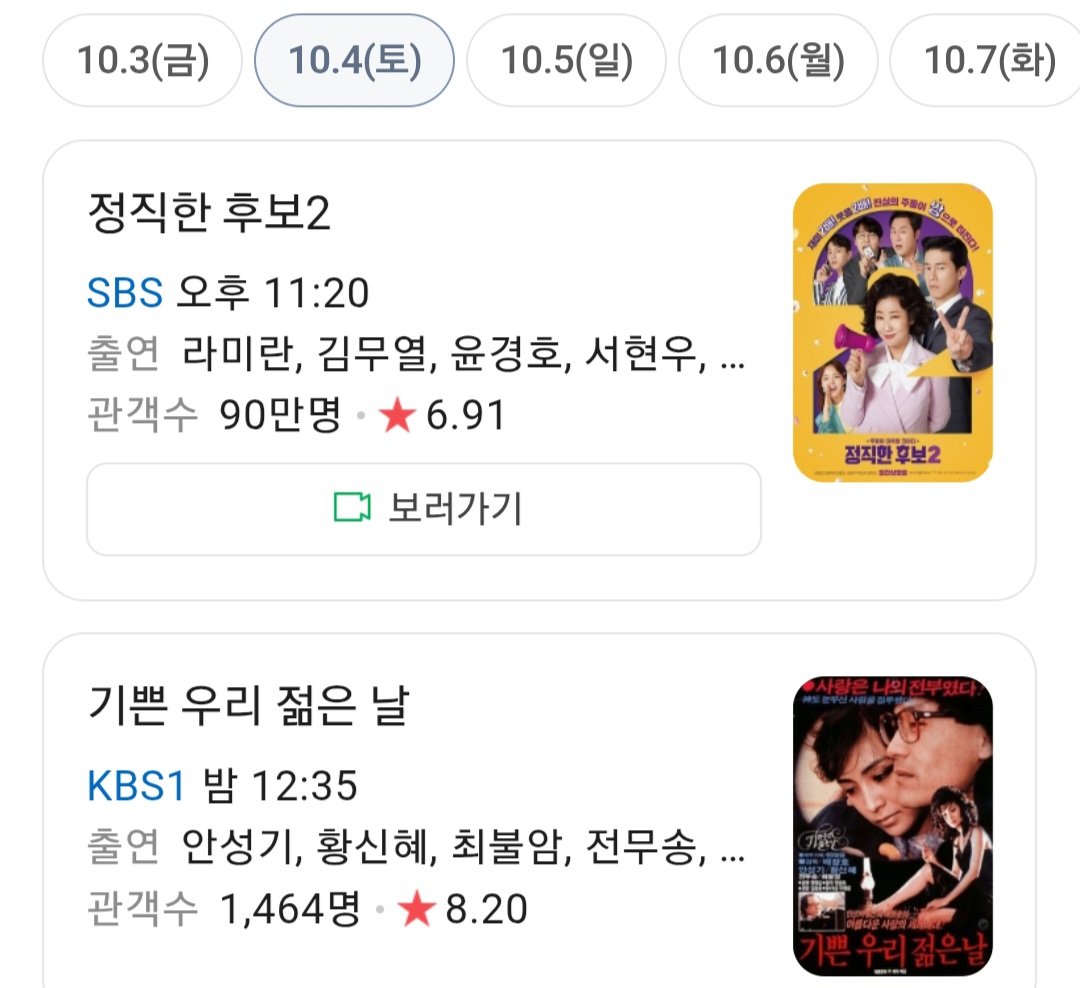1080x988 pixels.
Task: Open the 기쁜 우리 젊은 날 movie title
Action: click(248, 706)
